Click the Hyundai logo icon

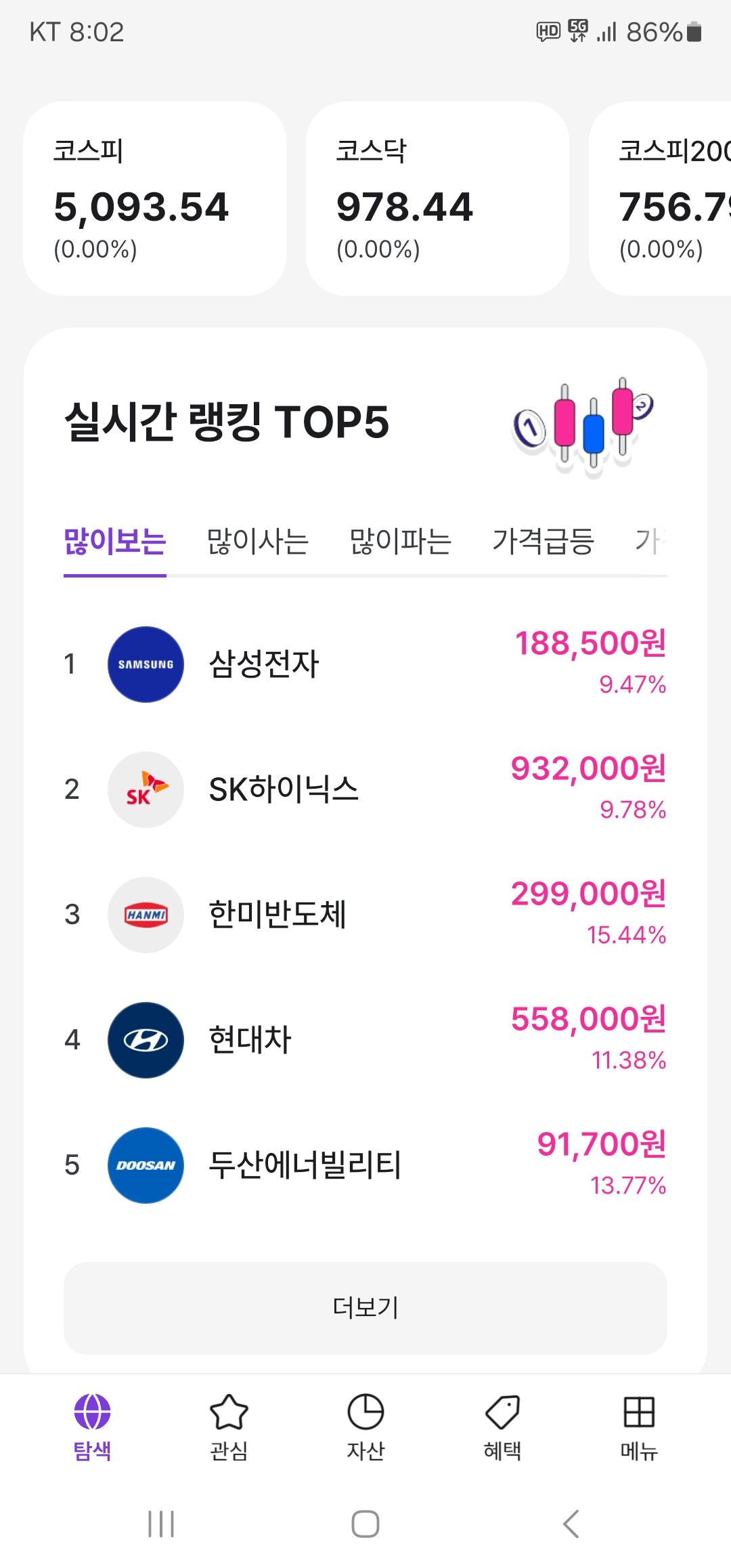coord(145,1041)
